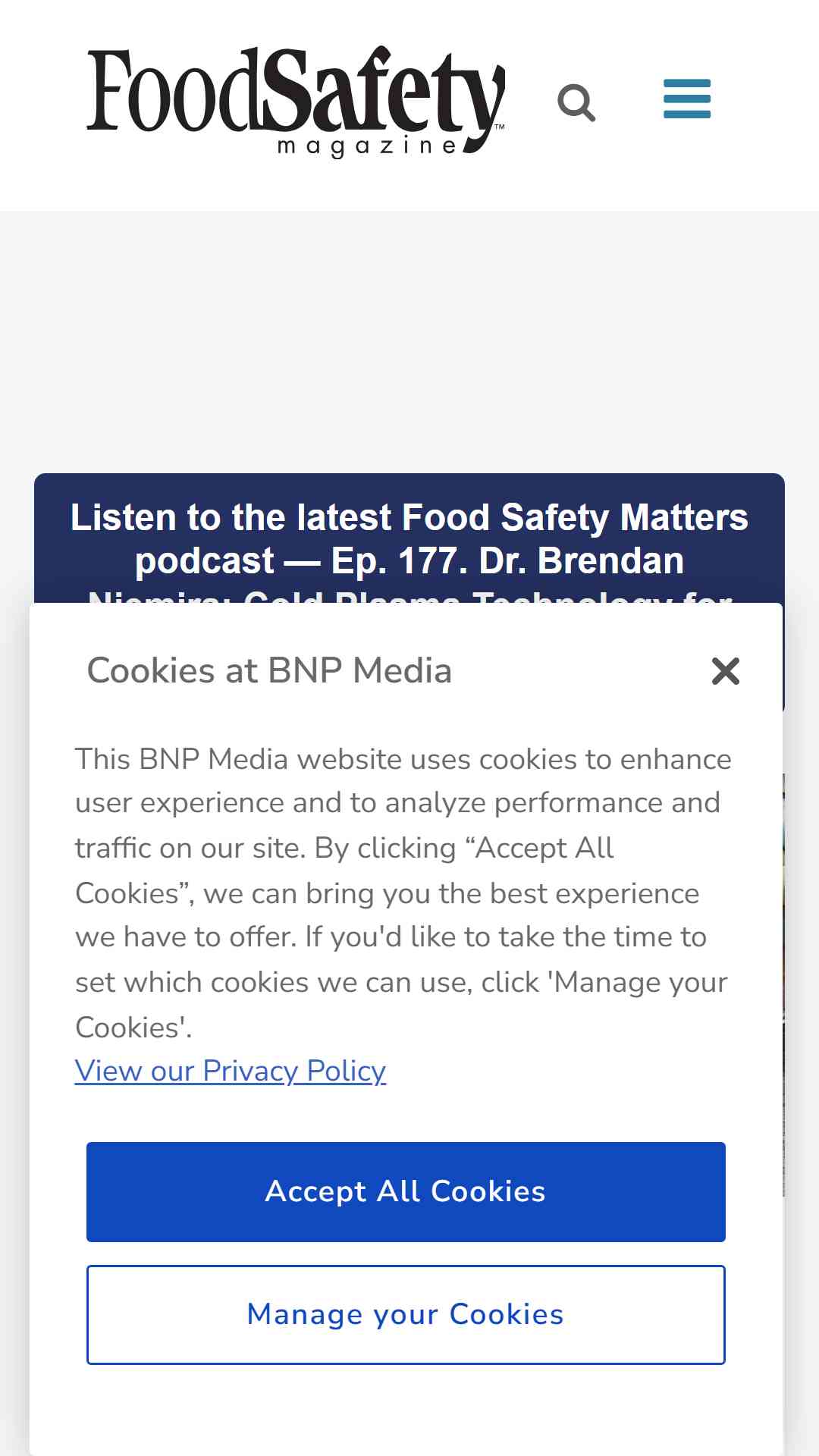Image resolution: width=819 pixels, height=1456 pixels.
Task: Open the View our Privacy Policy link
Action: click(x=231, y=1071)
